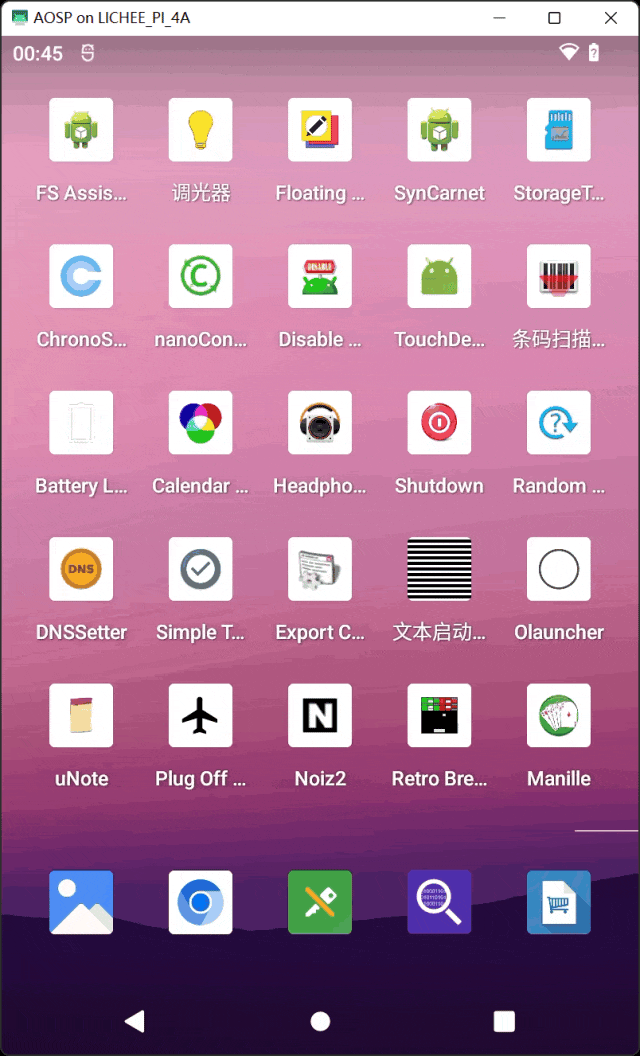Launch the 调光器 dimmer app

[200, 129]
